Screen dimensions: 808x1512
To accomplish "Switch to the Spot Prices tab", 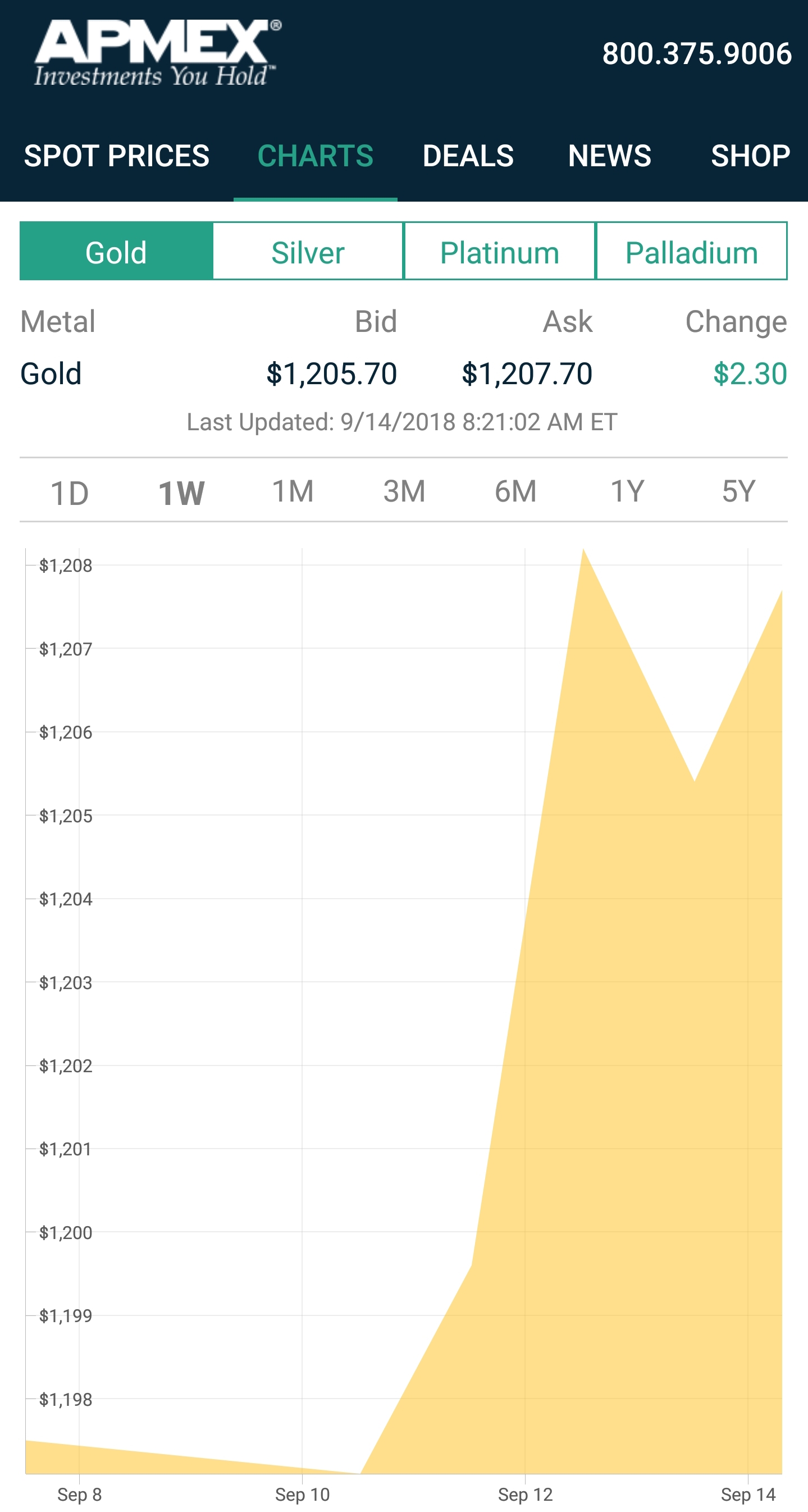I will click(x=116, y=156).
